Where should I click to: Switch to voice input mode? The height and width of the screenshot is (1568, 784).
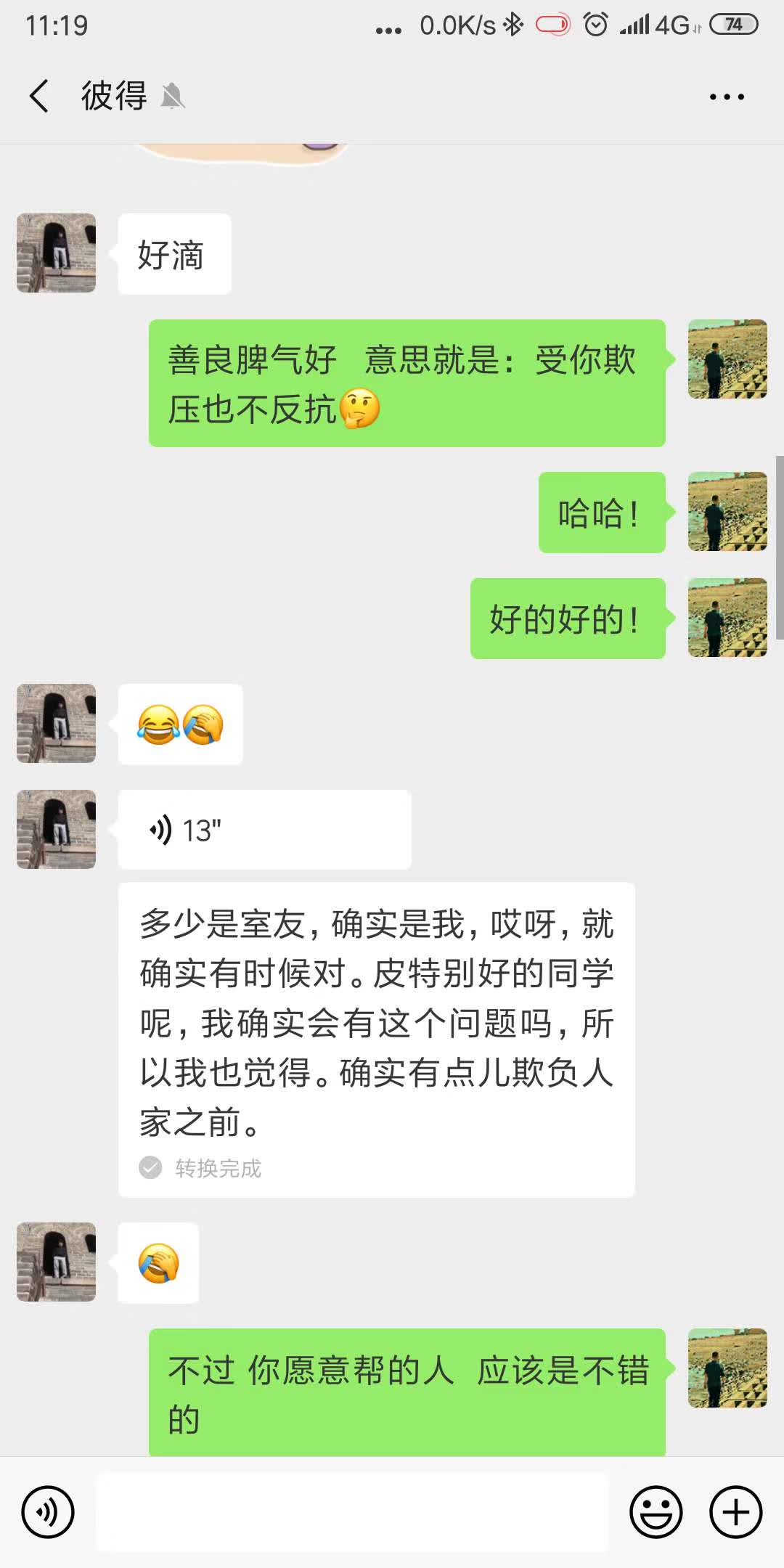coord(48,1512)
